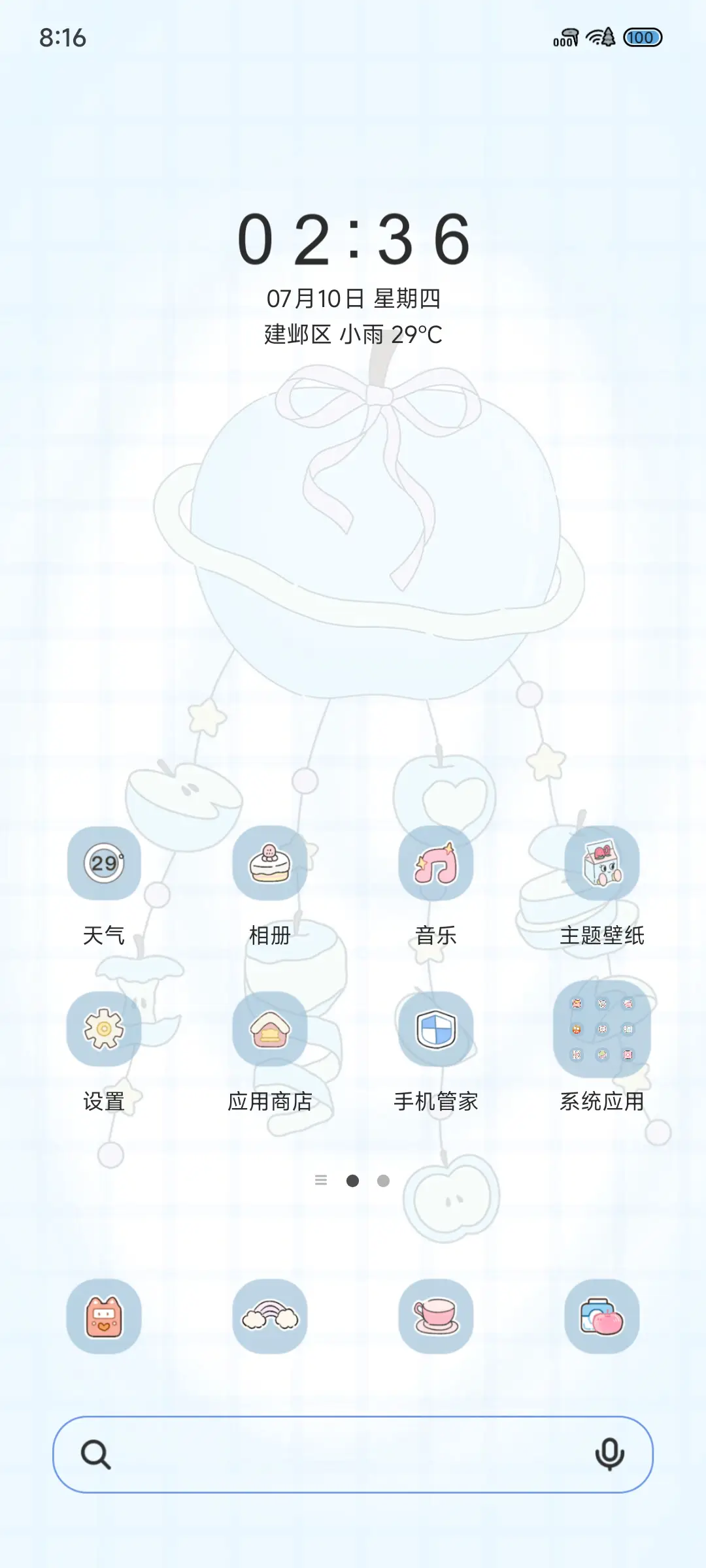Expand the 系统应用 app folder
The width and height of the screenshot is (706, 1568).
[x=601, y=1029]
